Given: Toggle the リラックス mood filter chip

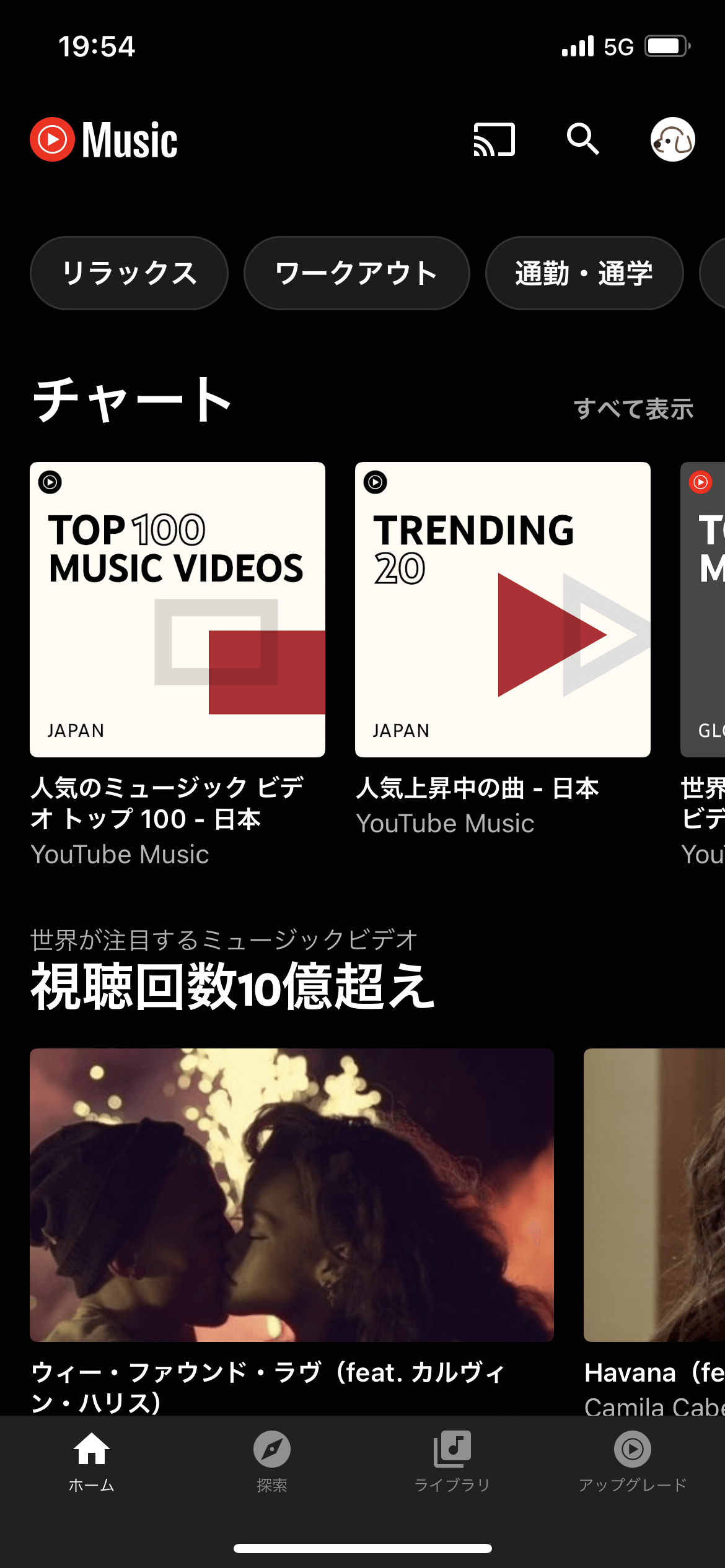Looking at the screenshot, I should pyautogui.click(x=129, y=273).
